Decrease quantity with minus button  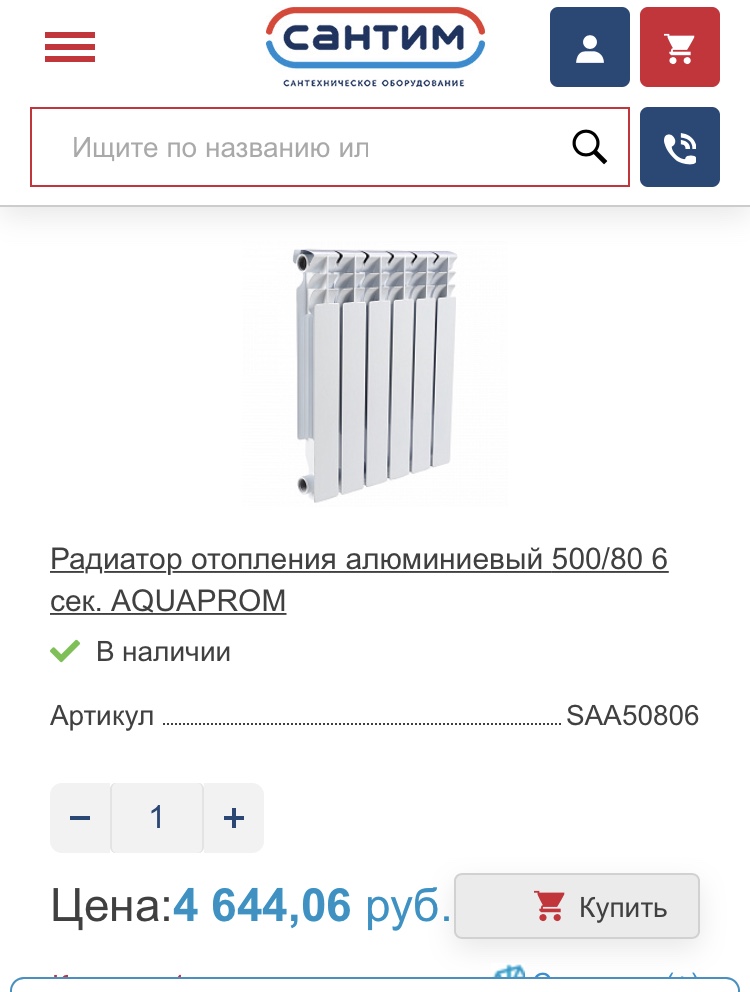coord(81,818)
